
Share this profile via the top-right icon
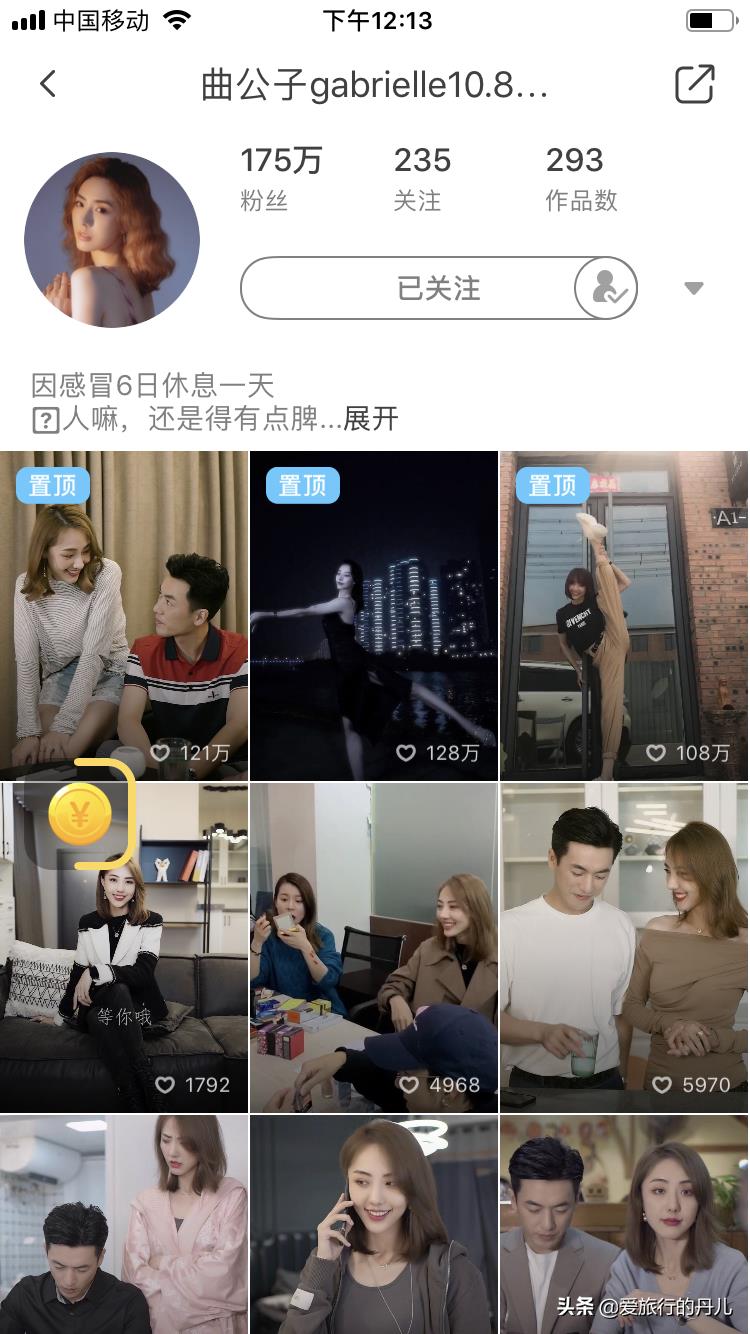694,85
